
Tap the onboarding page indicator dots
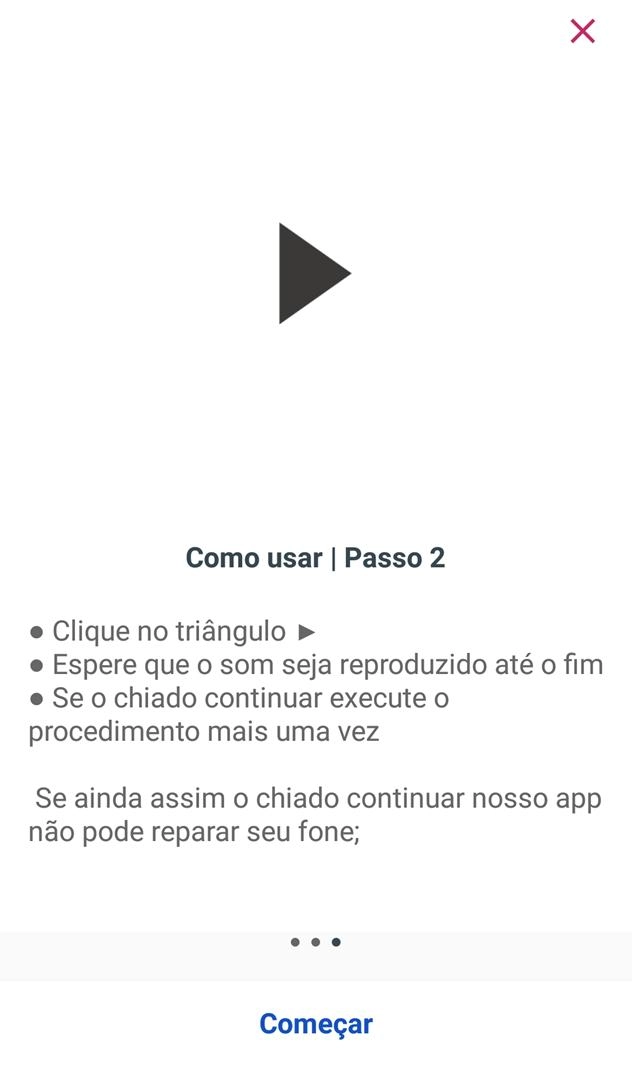[315, 942]
